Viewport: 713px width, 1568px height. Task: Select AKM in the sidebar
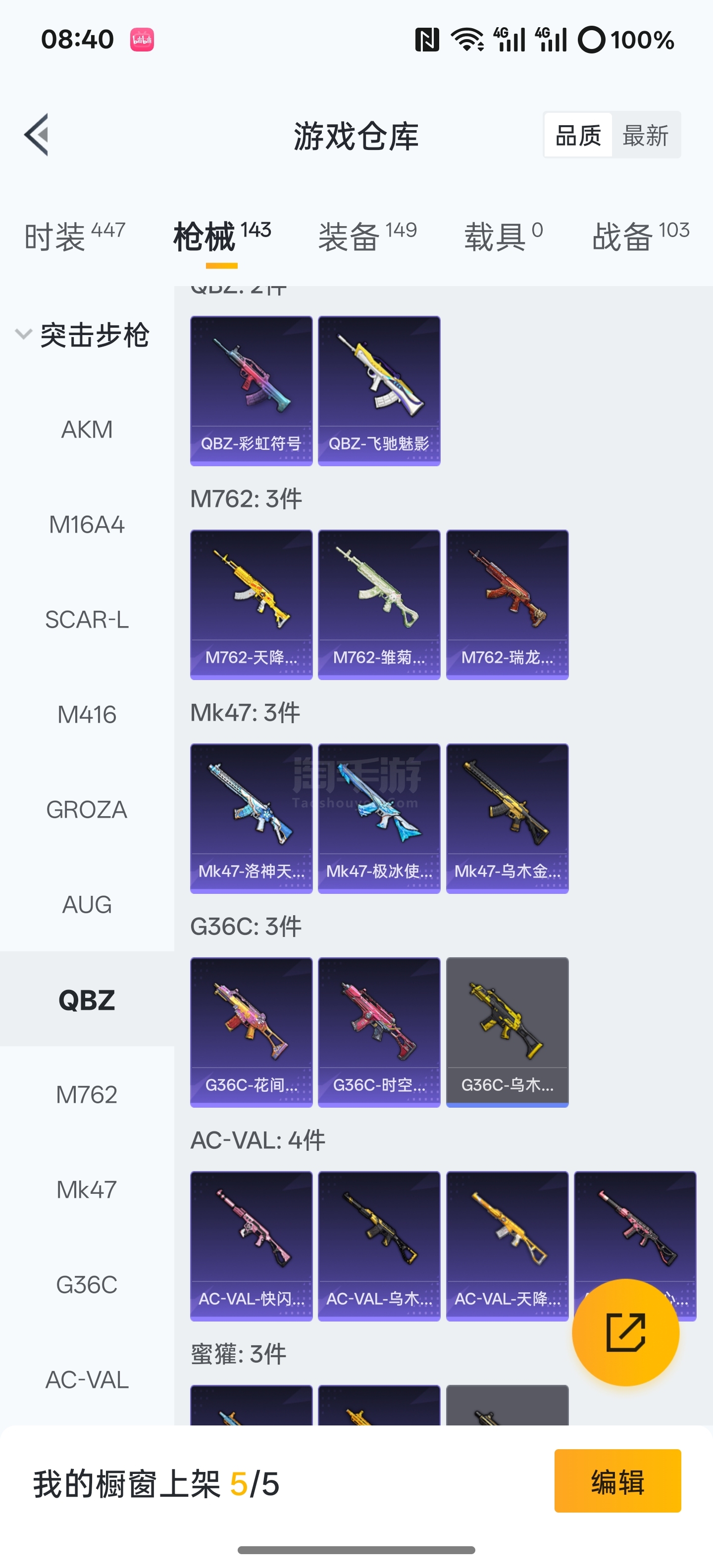pos(87,430)
